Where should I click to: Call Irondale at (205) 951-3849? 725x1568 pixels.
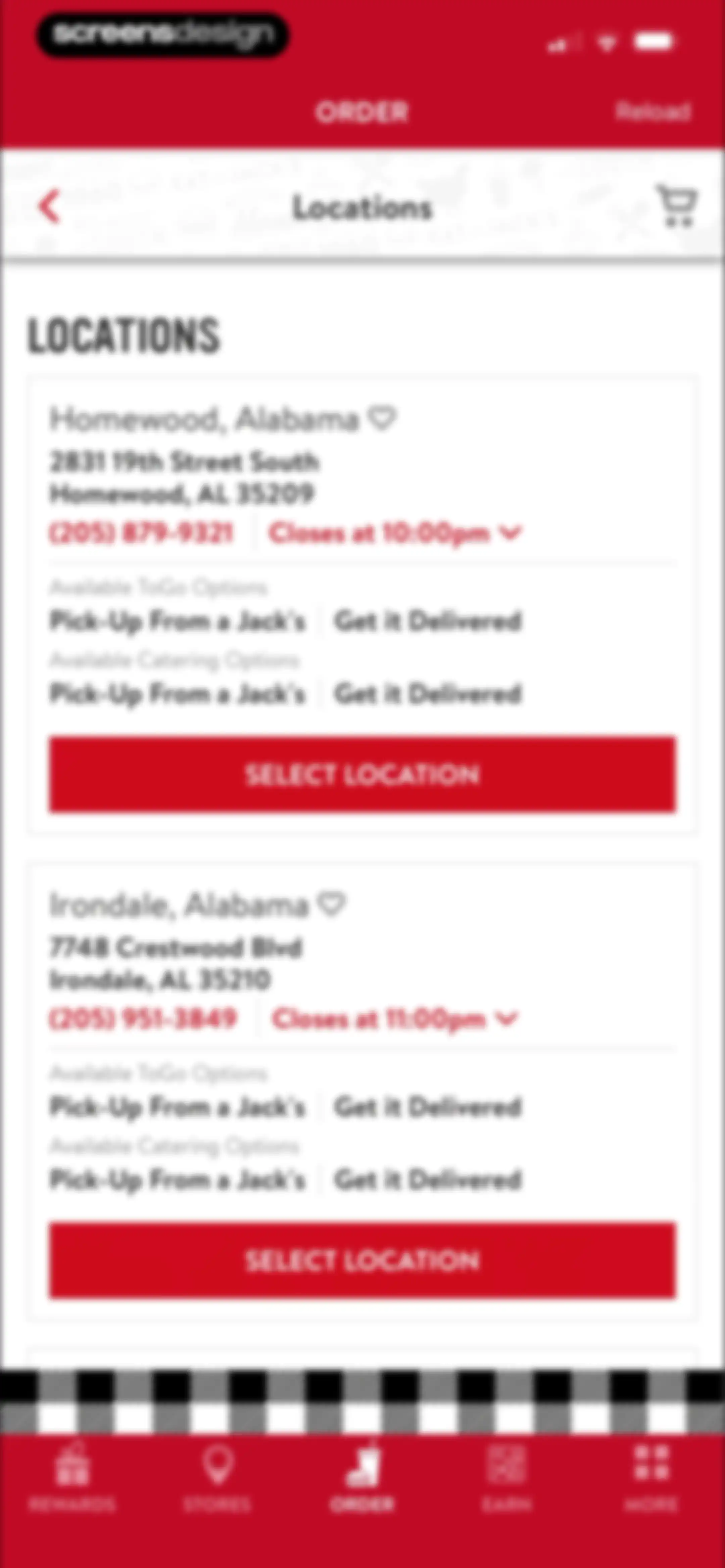[142, 1018]
